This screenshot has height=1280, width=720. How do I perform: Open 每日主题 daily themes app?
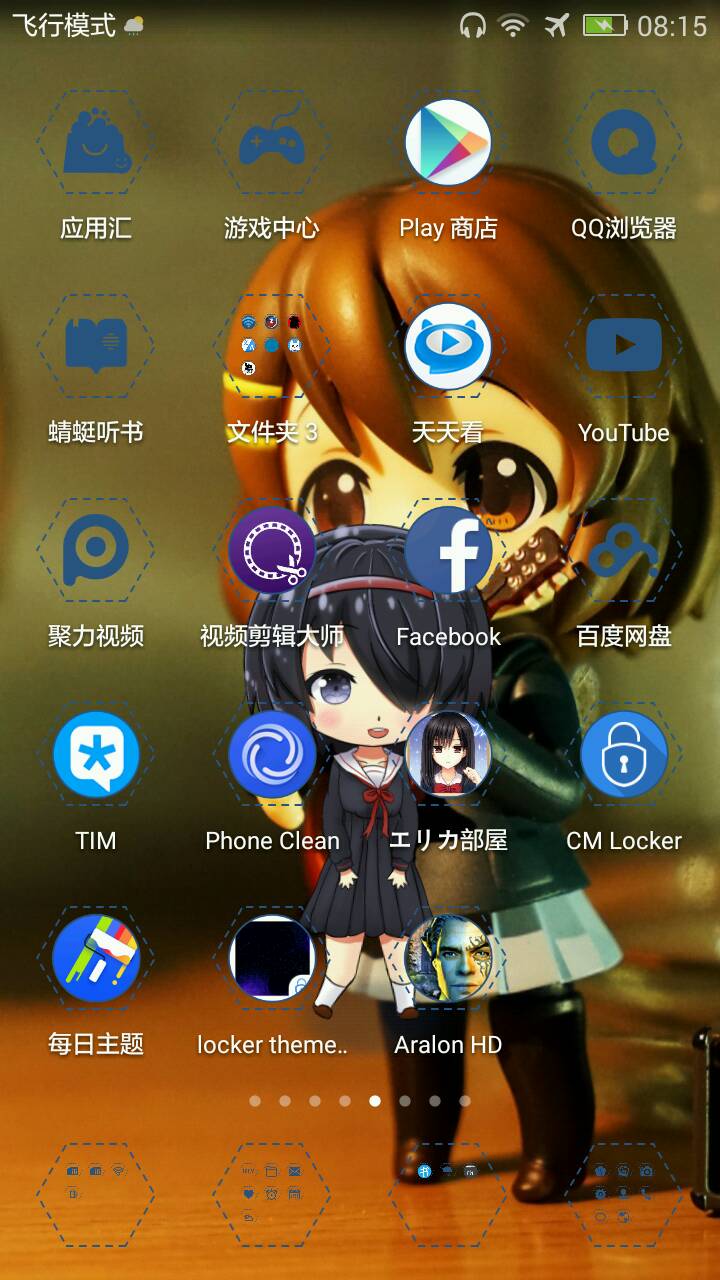tap(96, 959)
